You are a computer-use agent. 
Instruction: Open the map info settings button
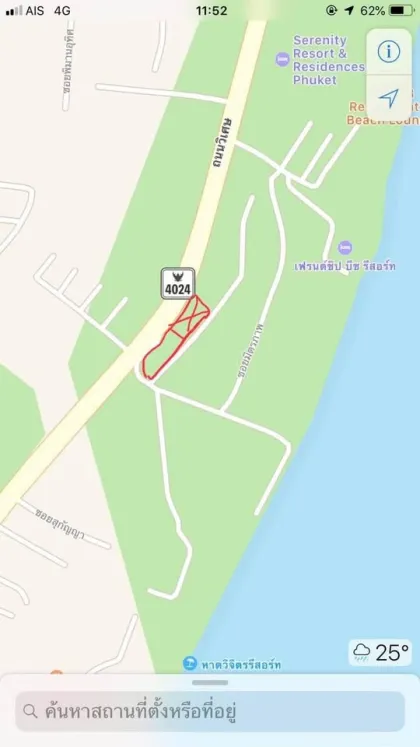click(389, 51)
